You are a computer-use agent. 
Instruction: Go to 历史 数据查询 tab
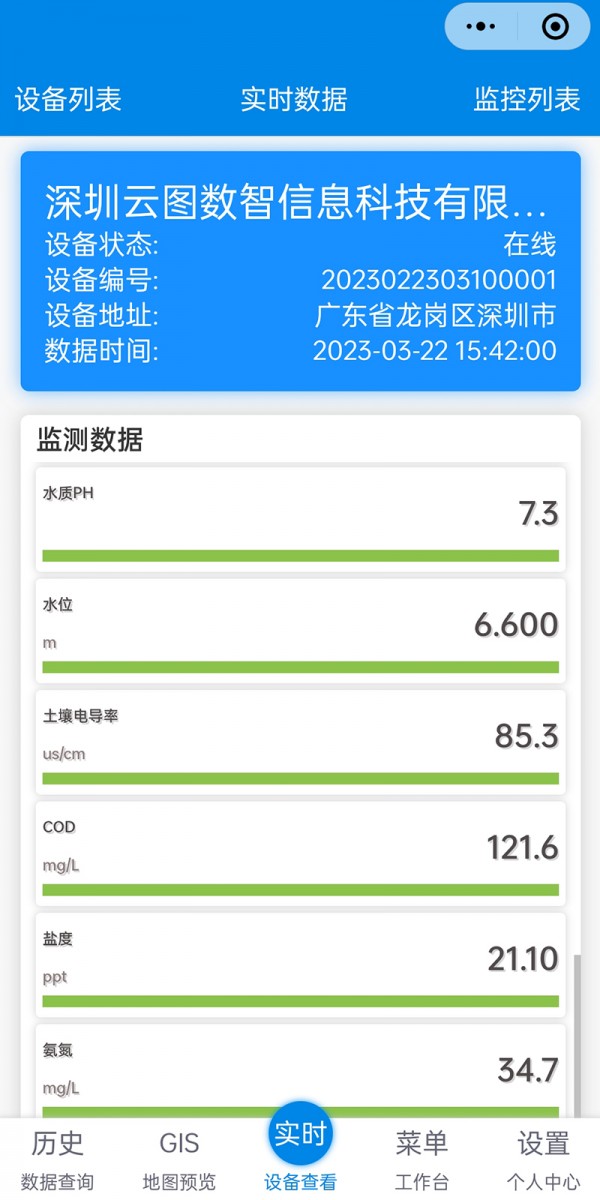click(x=58, y=1160)
